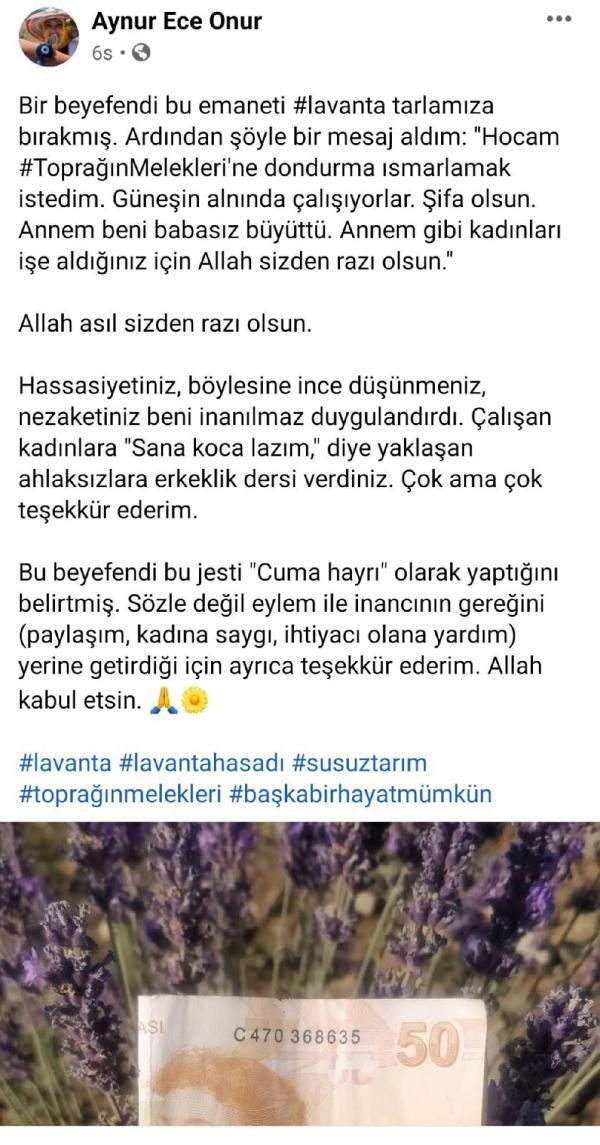
Task: Open the #susuztarım hashtag
Action: click(359, 763)
